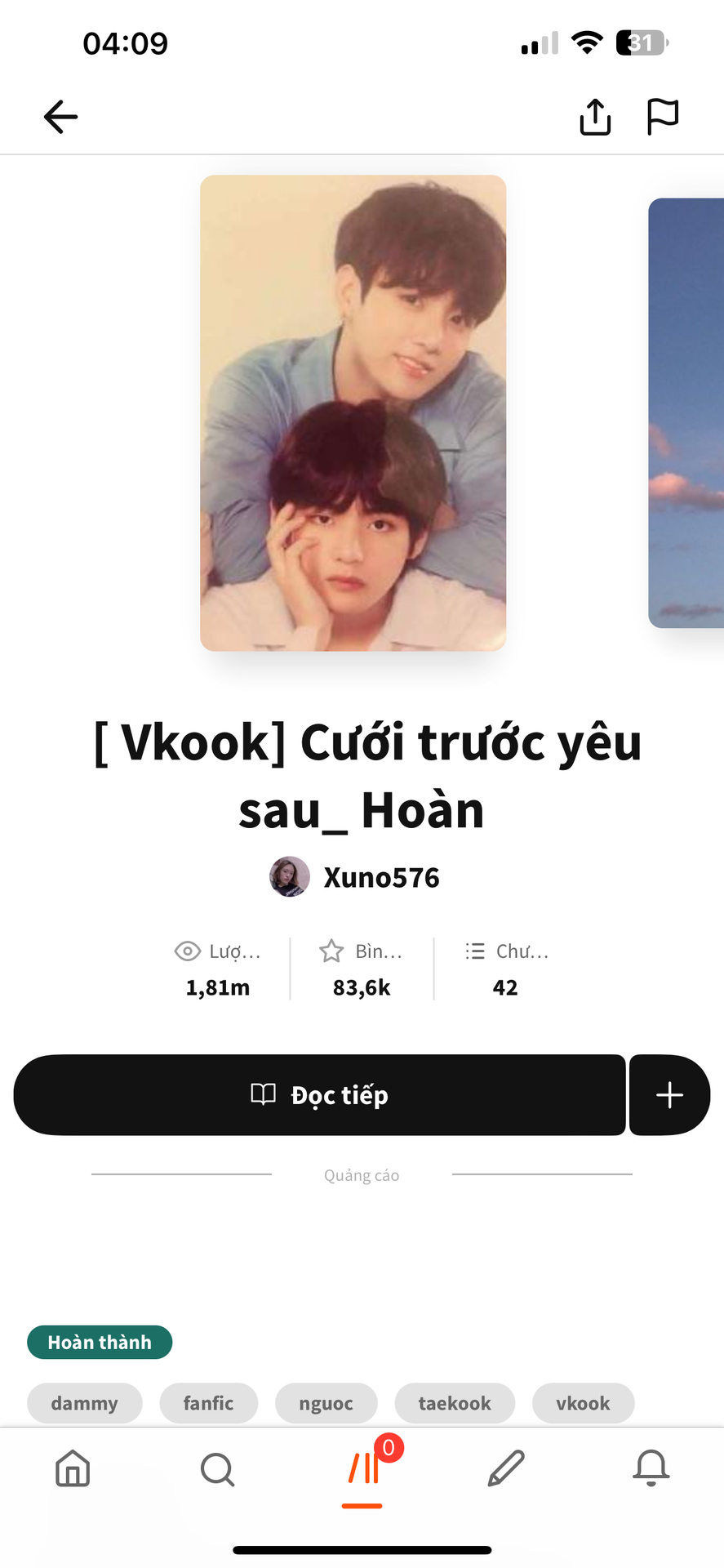Switch to the Home tab
This screenshot has height=1568, width=724.
point(73,1468)
